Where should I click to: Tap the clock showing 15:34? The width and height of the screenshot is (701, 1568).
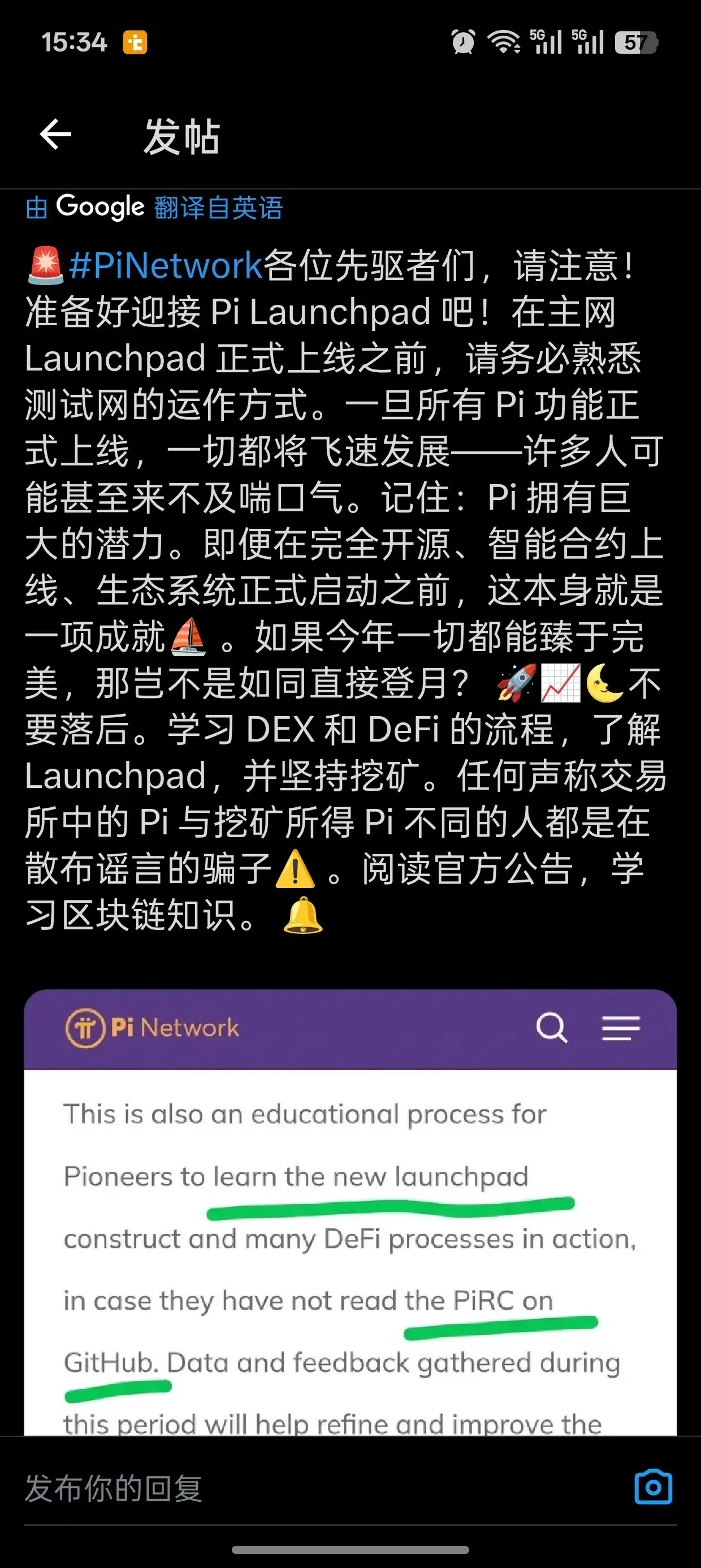75,41
